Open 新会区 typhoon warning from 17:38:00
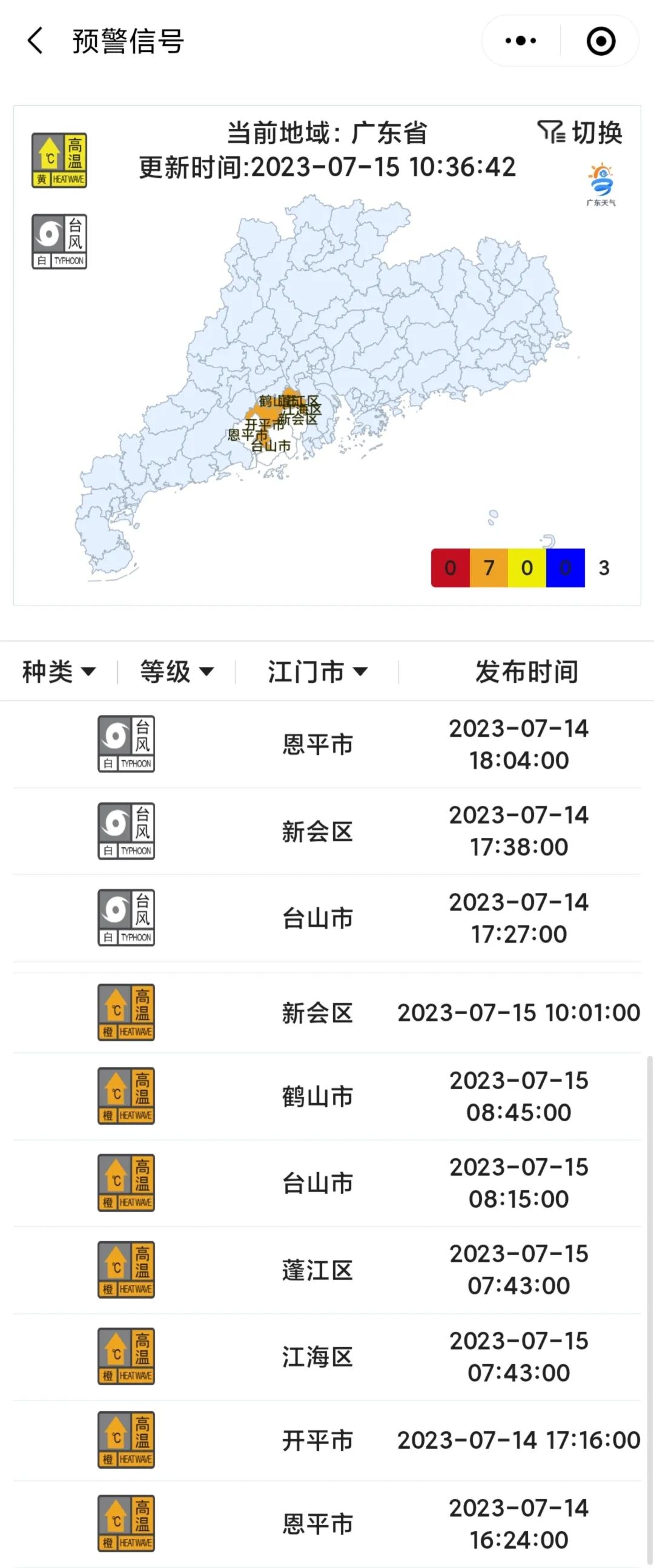This screenshot has height=1568, width=654. (x=327, y=831)
